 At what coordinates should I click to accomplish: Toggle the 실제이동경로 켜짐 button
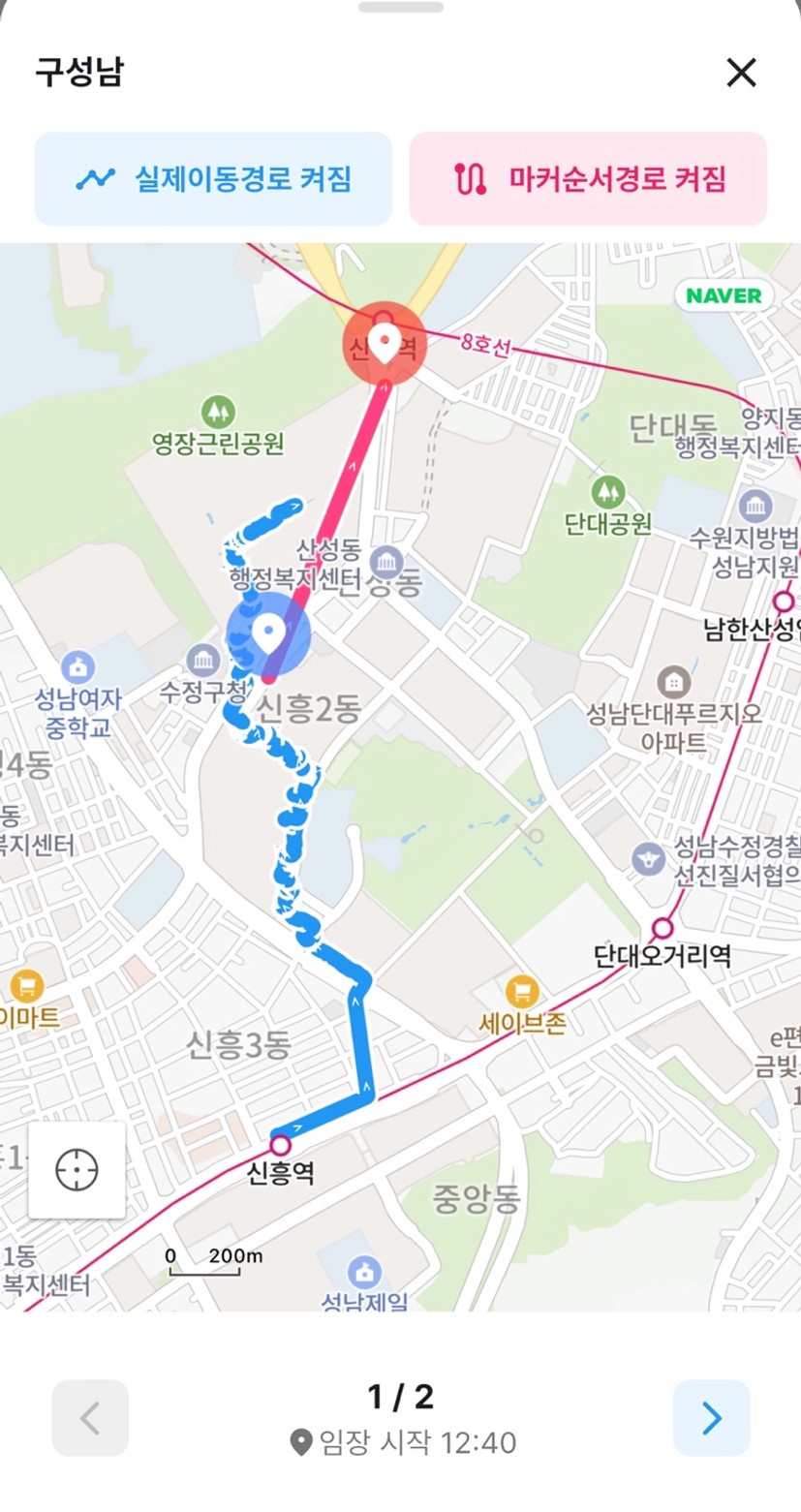(213, 179)
